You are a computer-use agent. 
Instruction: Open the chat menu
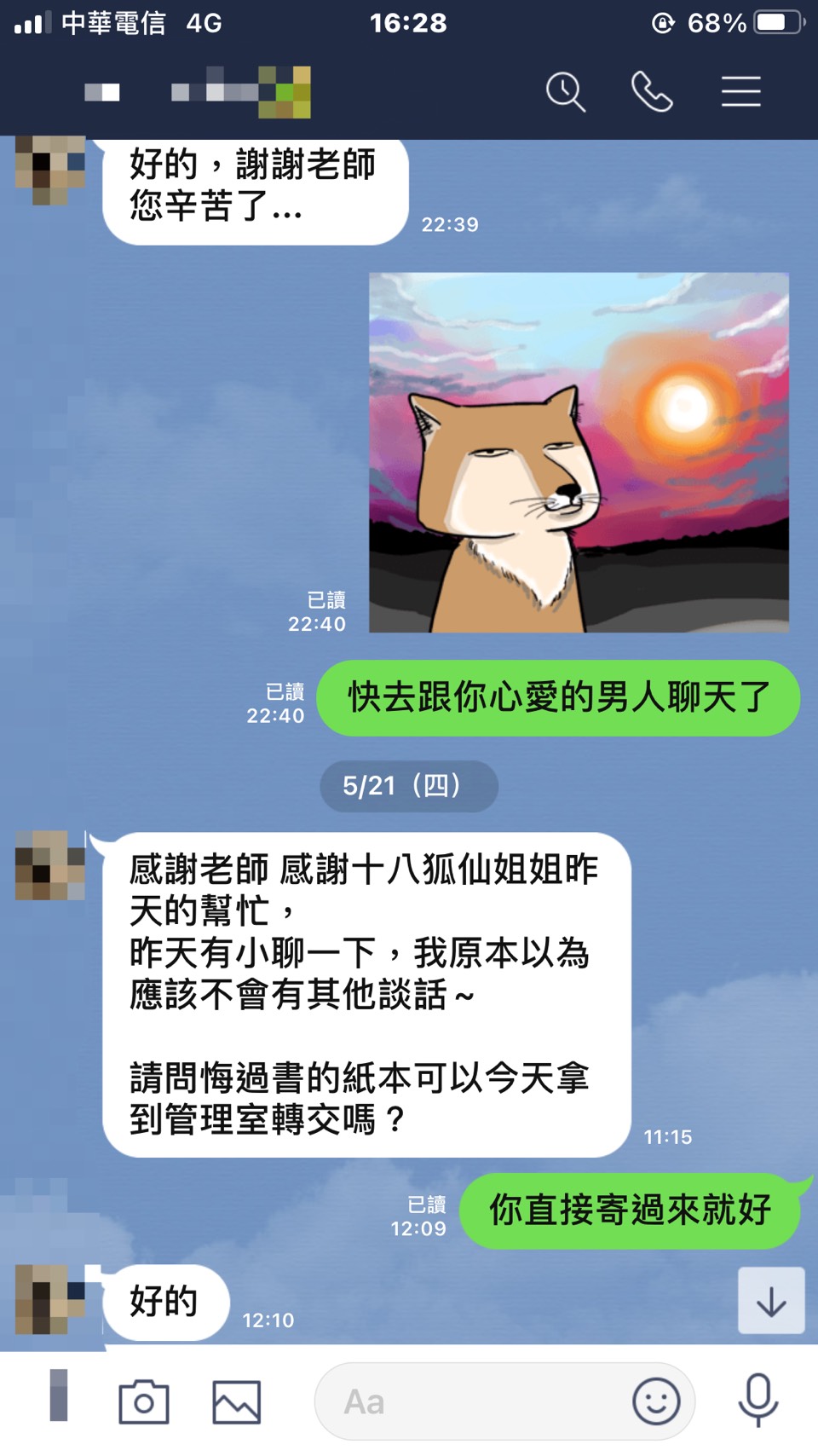point(740,92)
